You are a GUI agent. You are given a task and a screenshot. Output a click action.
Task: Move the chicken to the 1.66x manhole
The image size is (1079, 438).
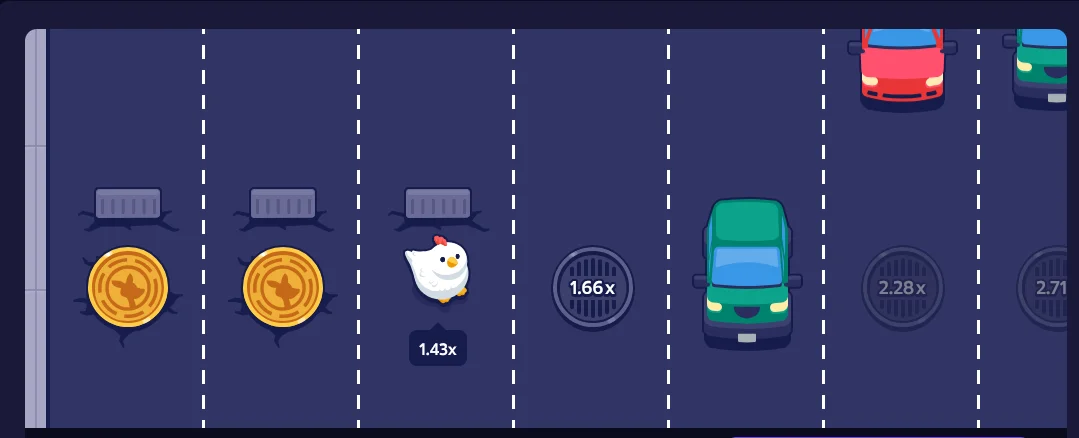[x=592, y=287]
